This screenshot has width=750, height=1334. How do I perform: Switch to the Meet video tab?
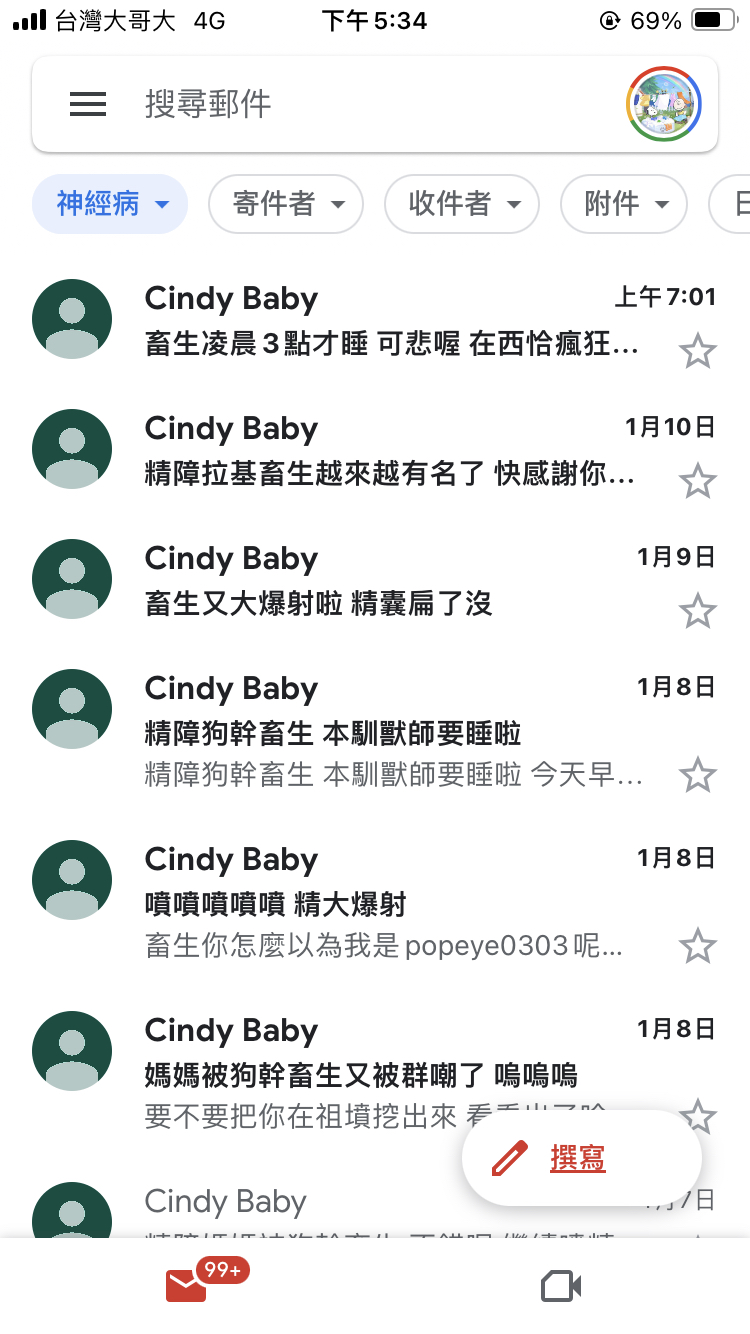click(562, 1286)
